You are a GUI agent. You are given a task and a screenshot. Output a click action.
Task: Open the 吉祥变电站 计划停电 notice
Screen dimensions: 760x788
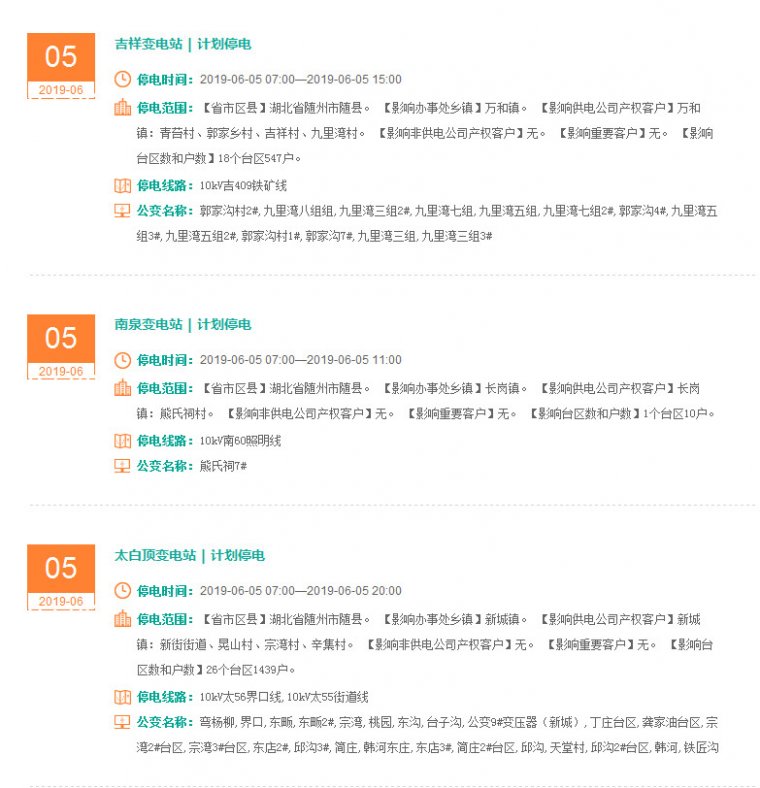(x=183, y=44)
